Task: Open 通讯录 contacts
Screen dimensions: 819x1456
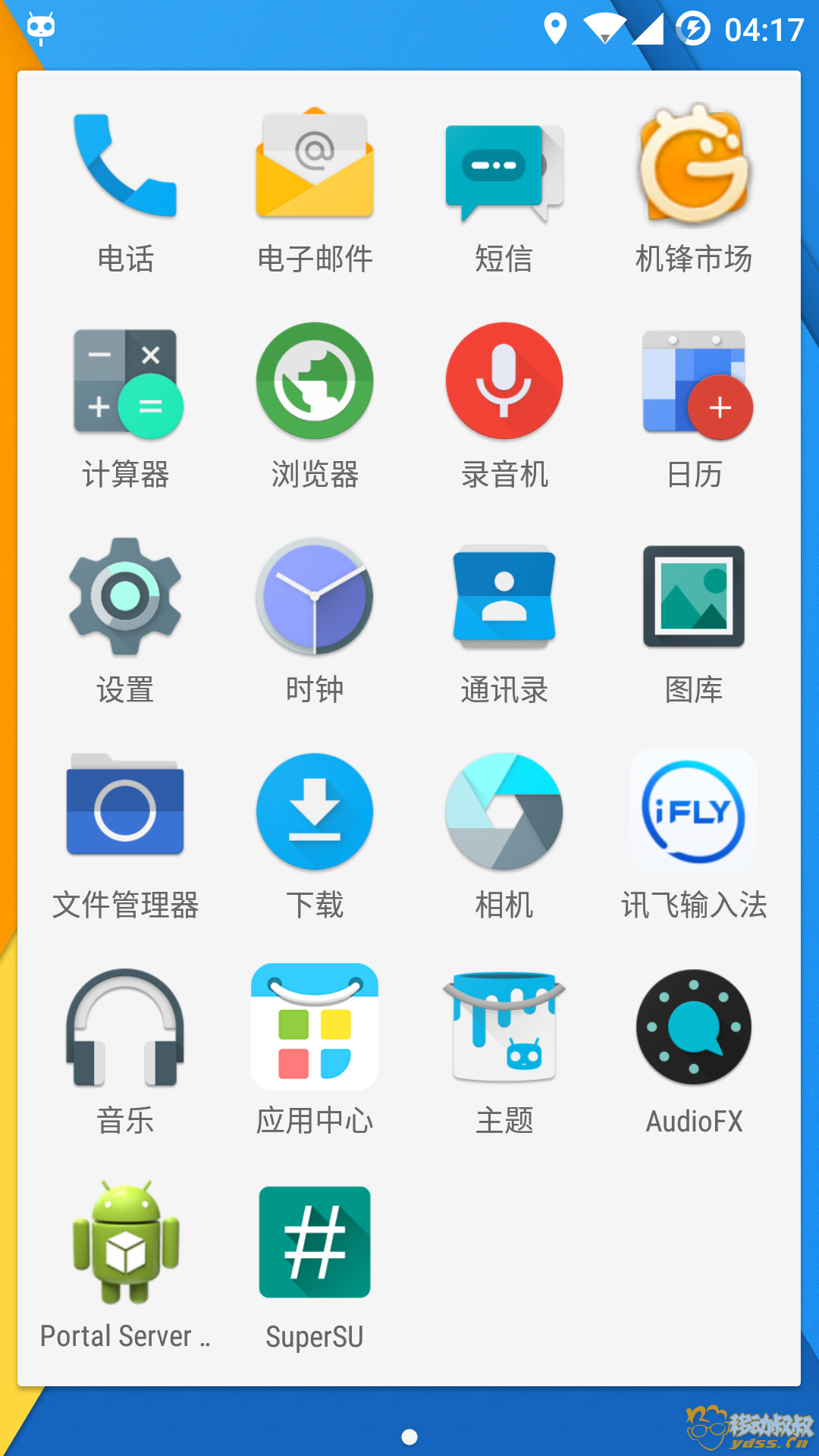Action: click(504, 597)
